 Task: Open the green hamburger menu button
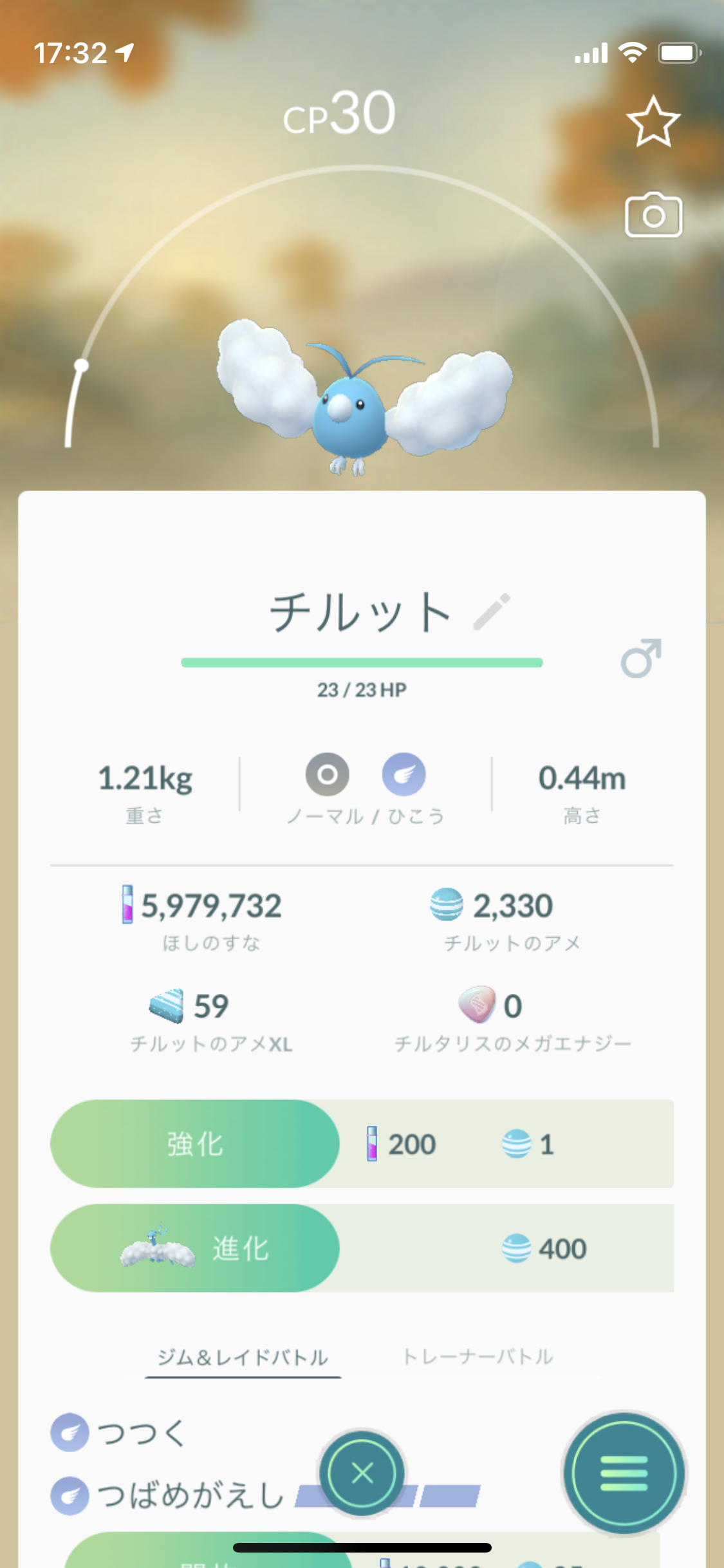(623, 1472)
